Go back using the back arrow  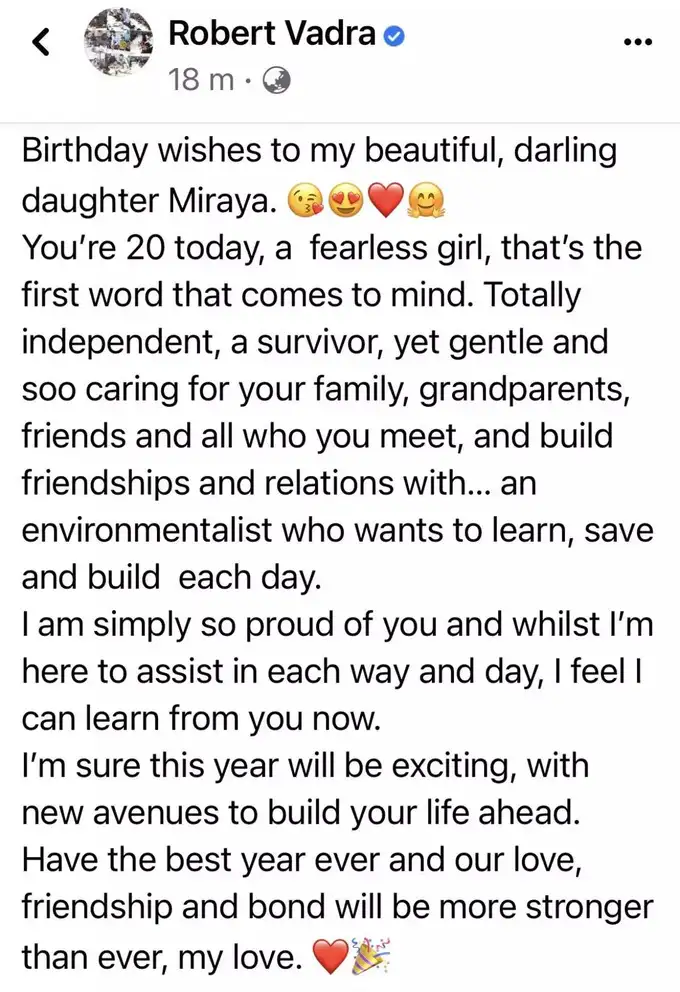point(41,43)
